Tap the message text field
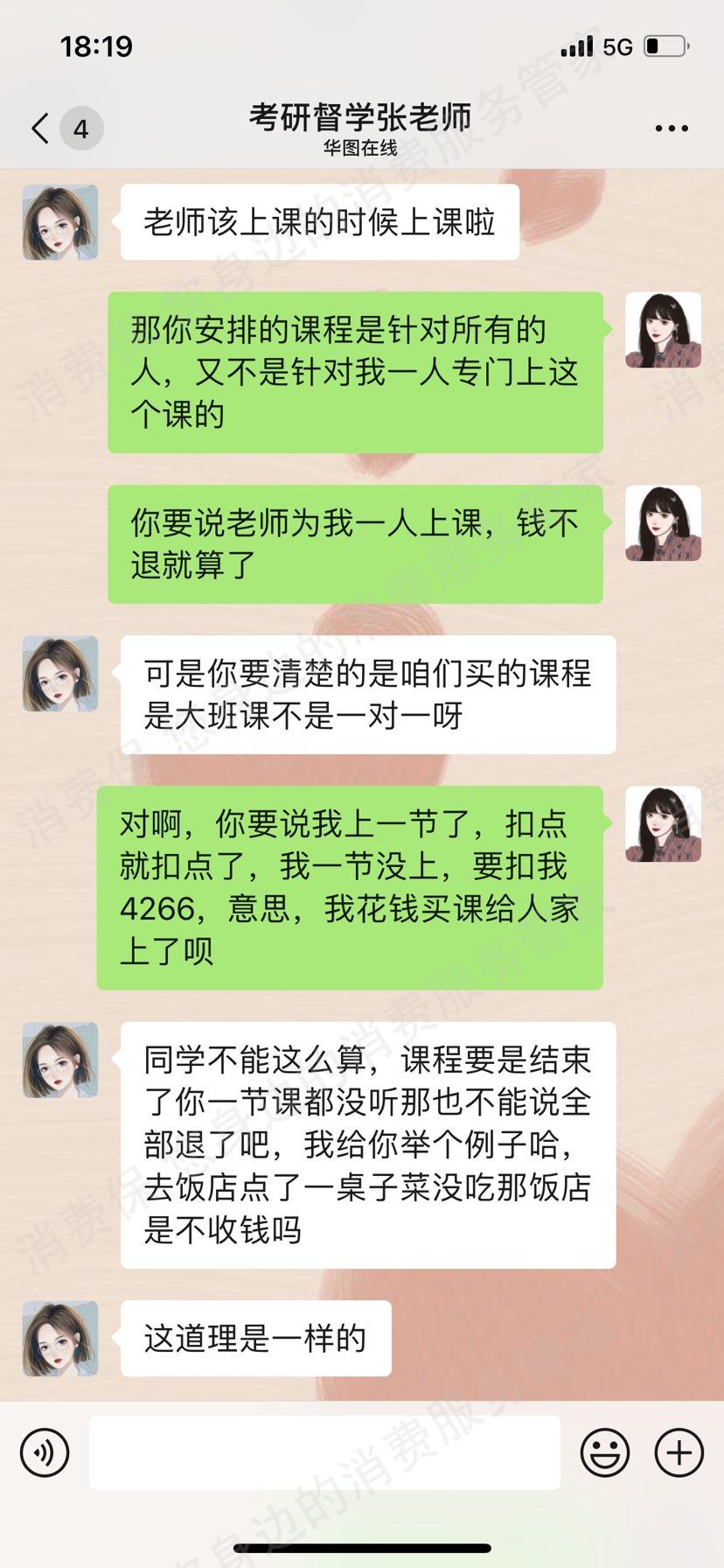This screenshot has width=724, height=1568. (324, 1453)
